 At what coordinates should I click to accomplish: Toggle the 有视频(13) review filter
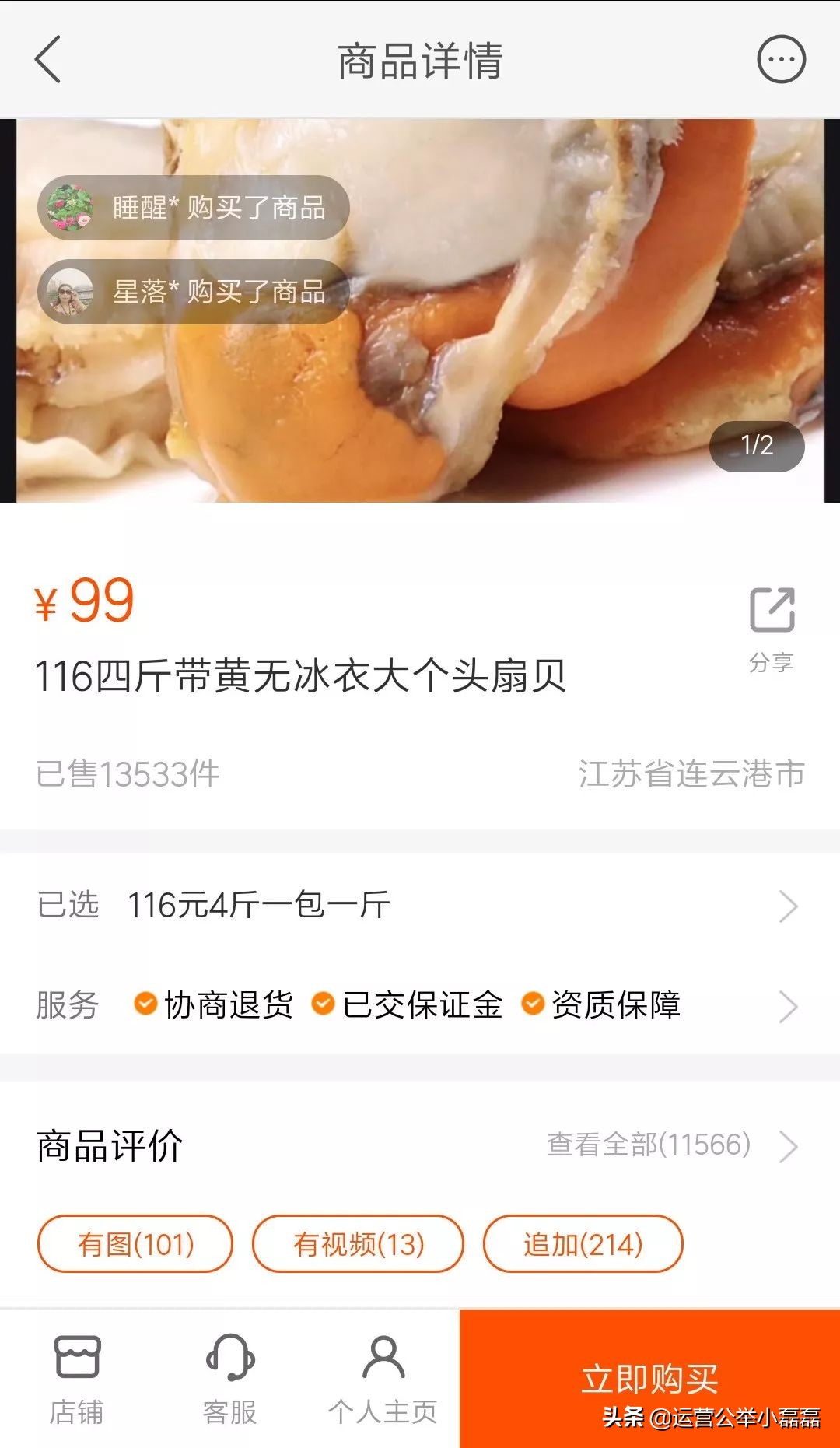click(358, 1245)
